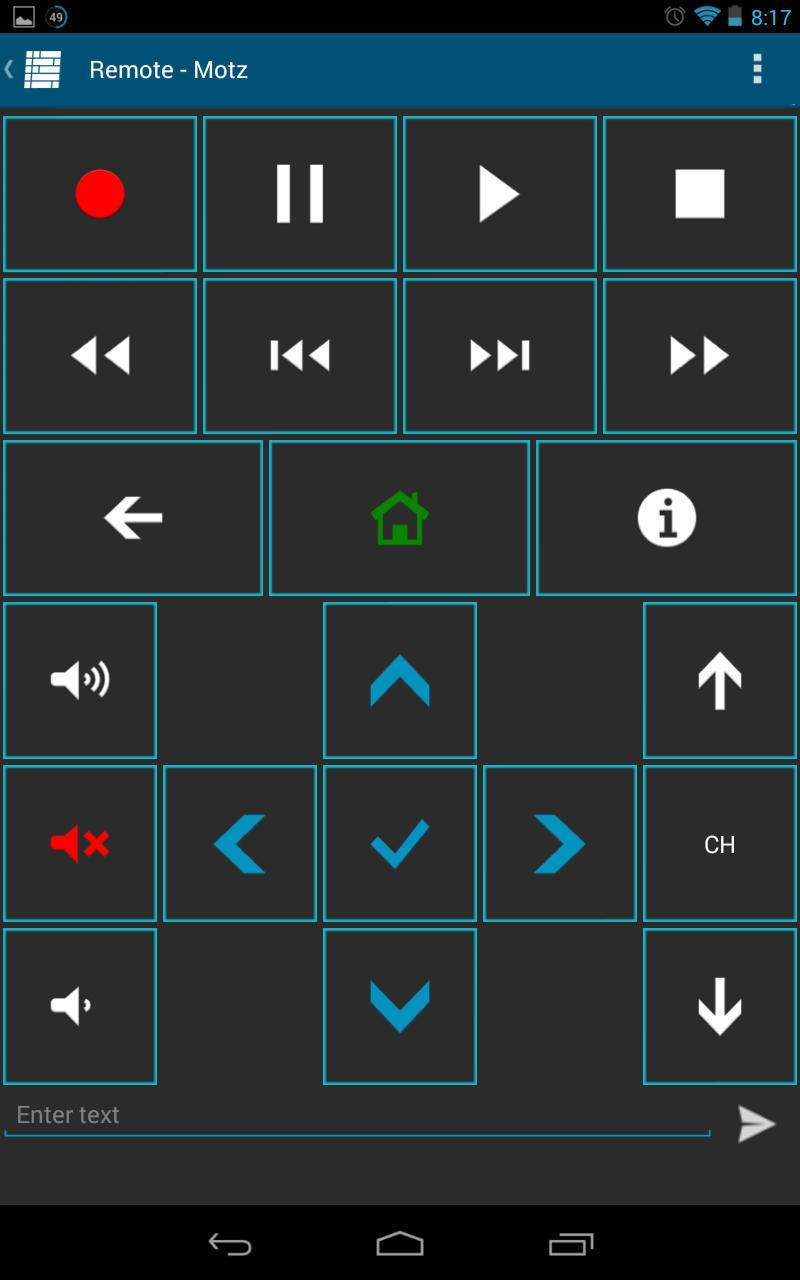
Task: Lower the volume with volume-down button
Action: tap(80, 1006)
